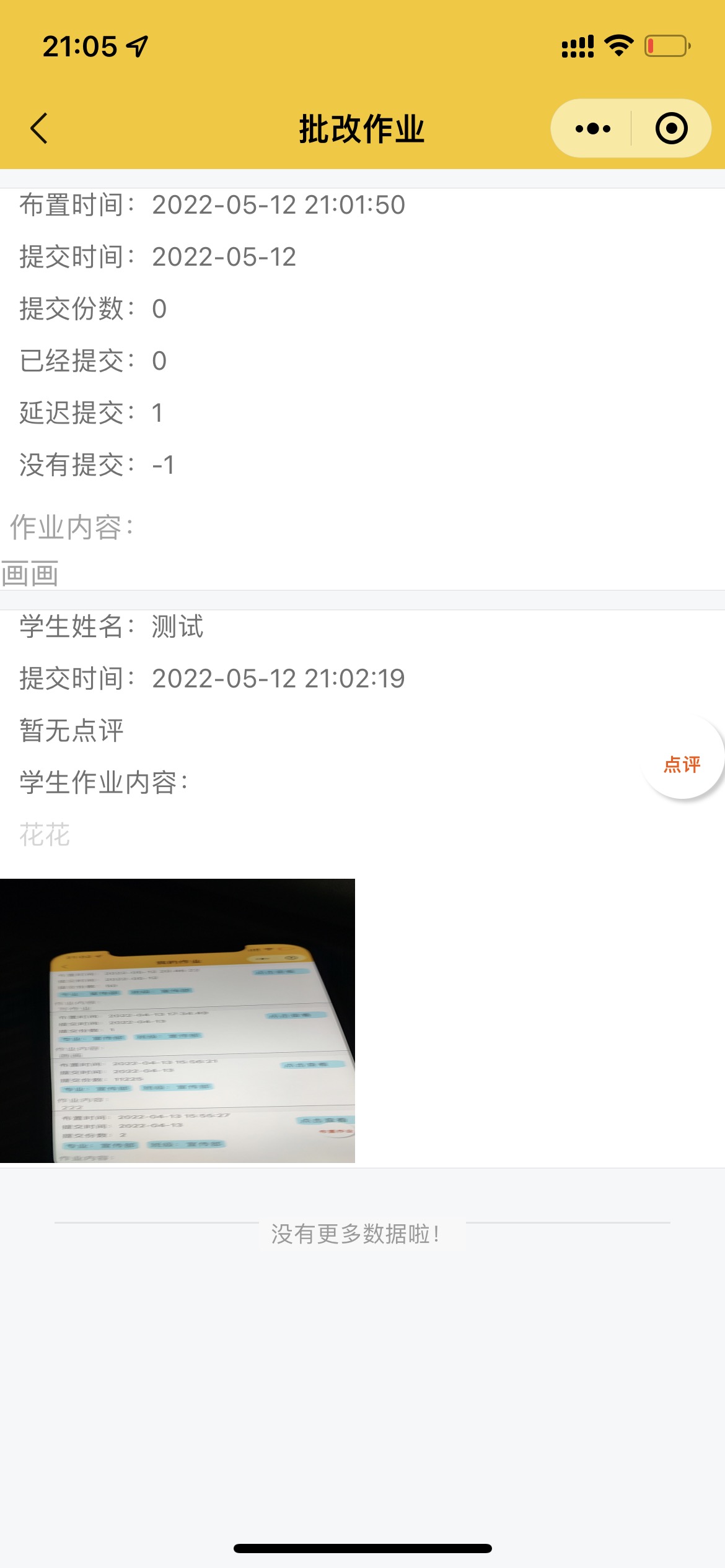
Task: Open the mini program more-options menu
Action: coord(592,129)
